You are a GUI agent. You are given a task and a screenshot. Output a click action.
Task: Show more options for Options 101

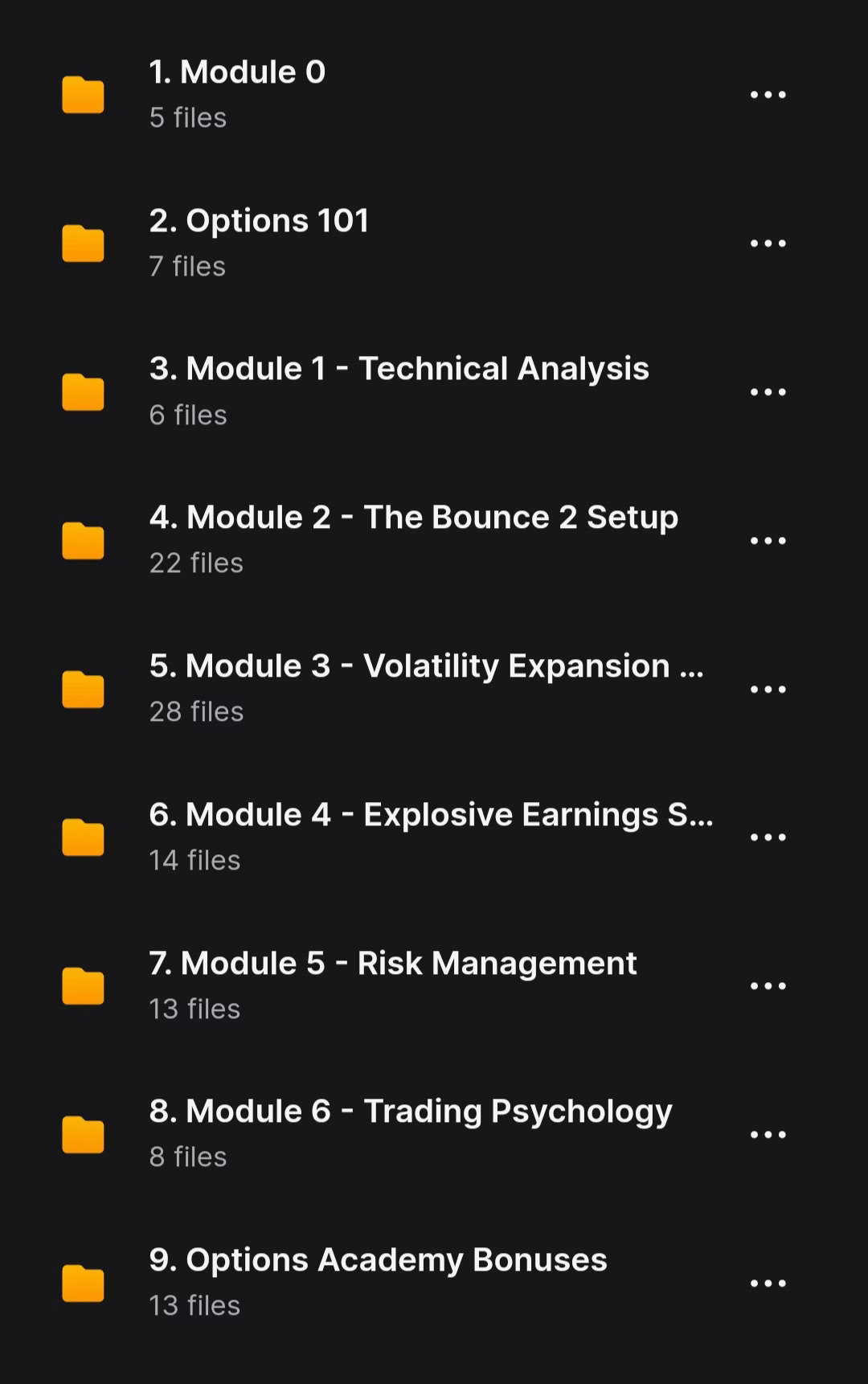click(768, 243)
